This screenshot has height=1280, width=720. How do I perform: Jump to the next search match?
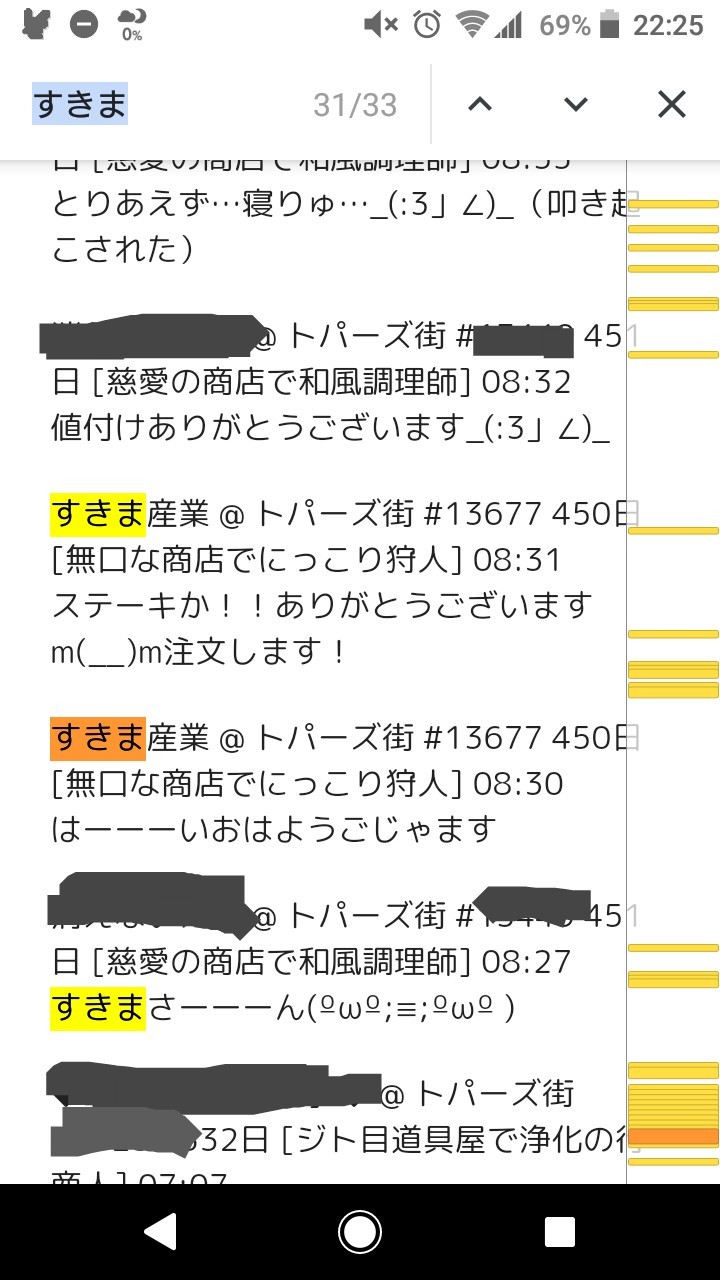click(575, 104)
